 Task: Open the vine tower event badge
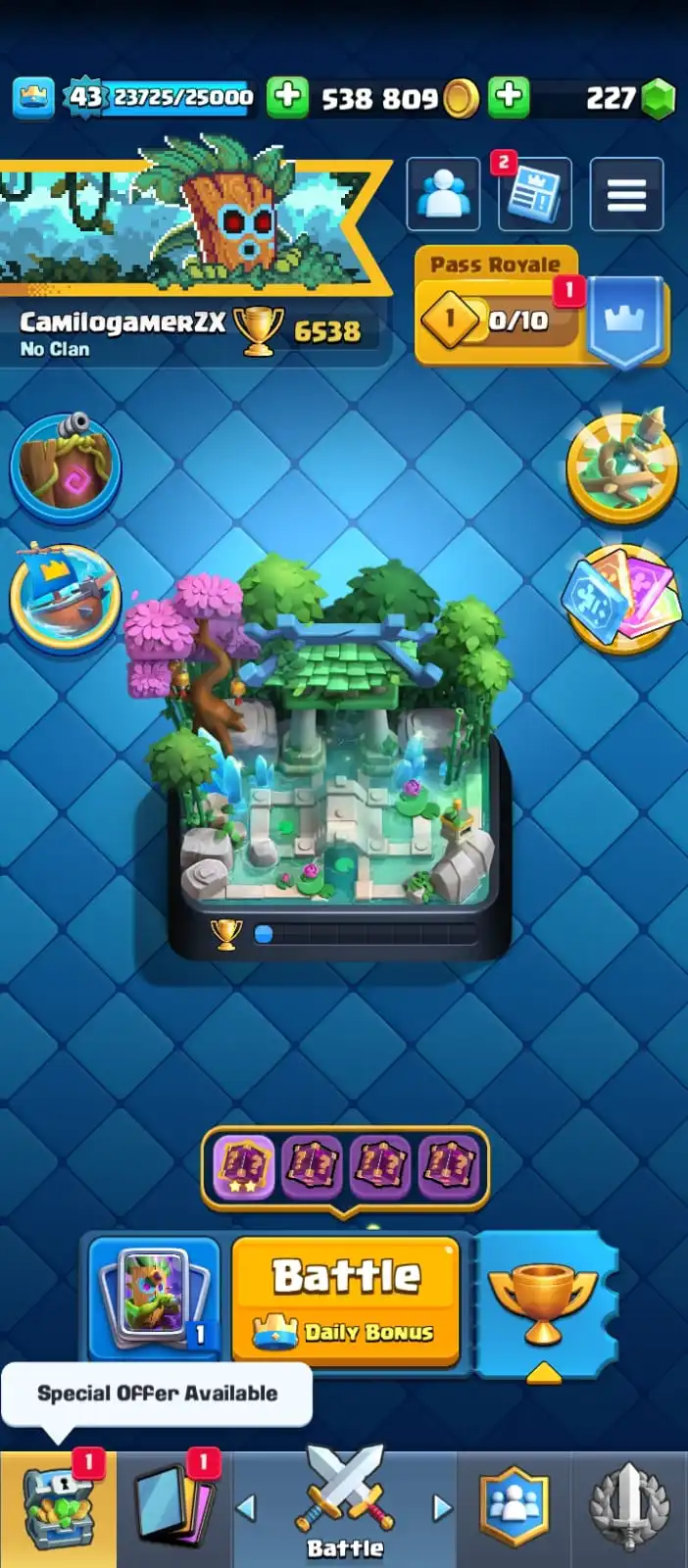[x=622, y=466]
